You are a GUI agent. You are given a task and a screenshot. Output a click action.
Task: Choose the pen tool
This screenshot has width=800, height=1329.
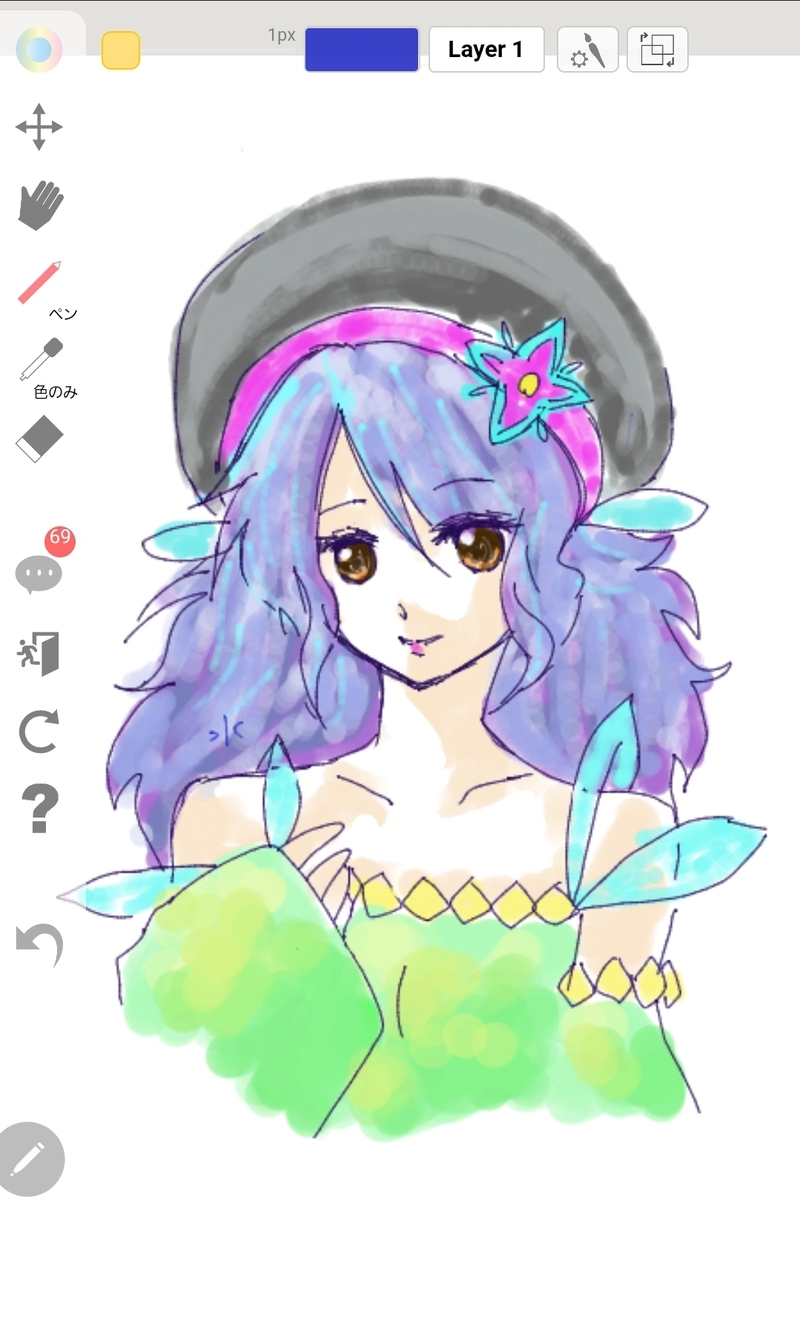click(x=40, y=283)
